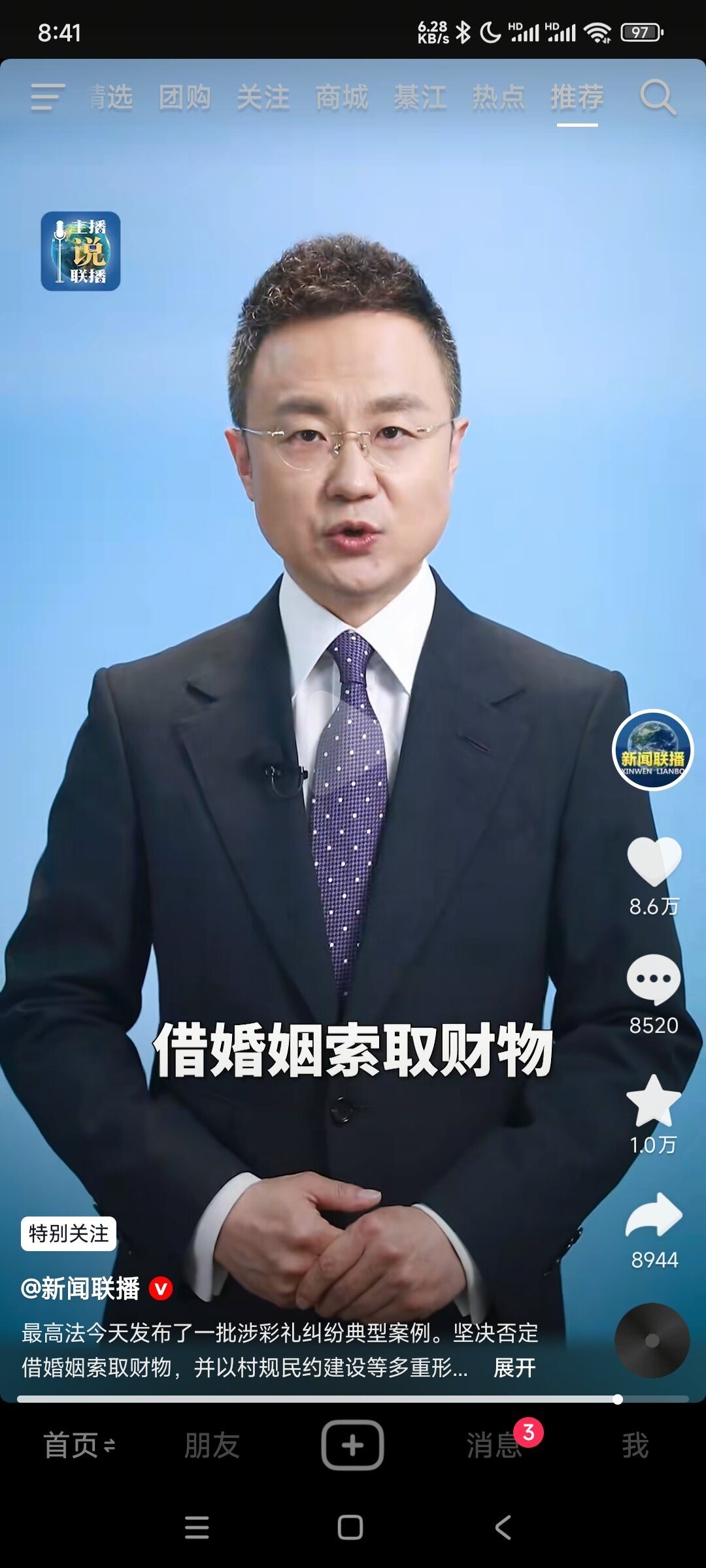Like this video with the heart

pyautogui.click(x=654, y=862)
